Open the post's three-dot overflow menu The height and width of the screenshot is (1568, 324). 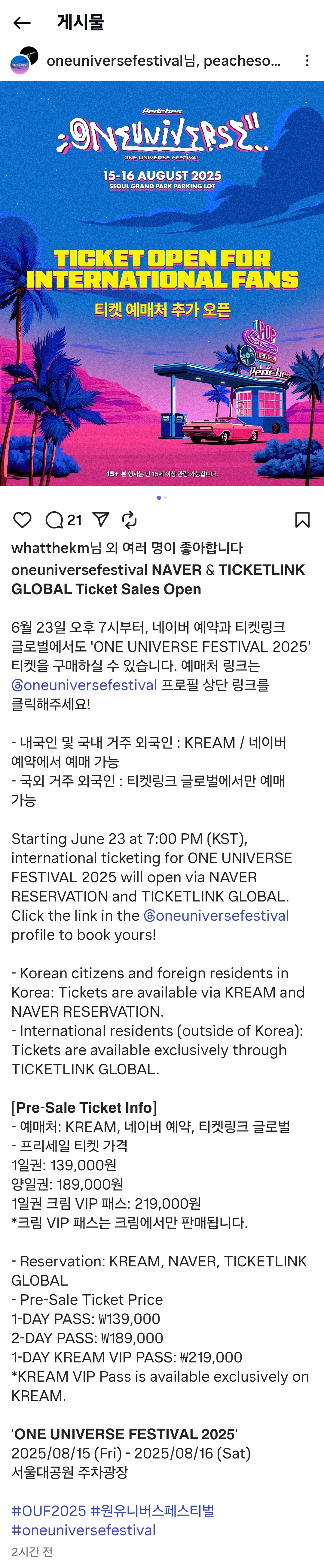(307, 60)
